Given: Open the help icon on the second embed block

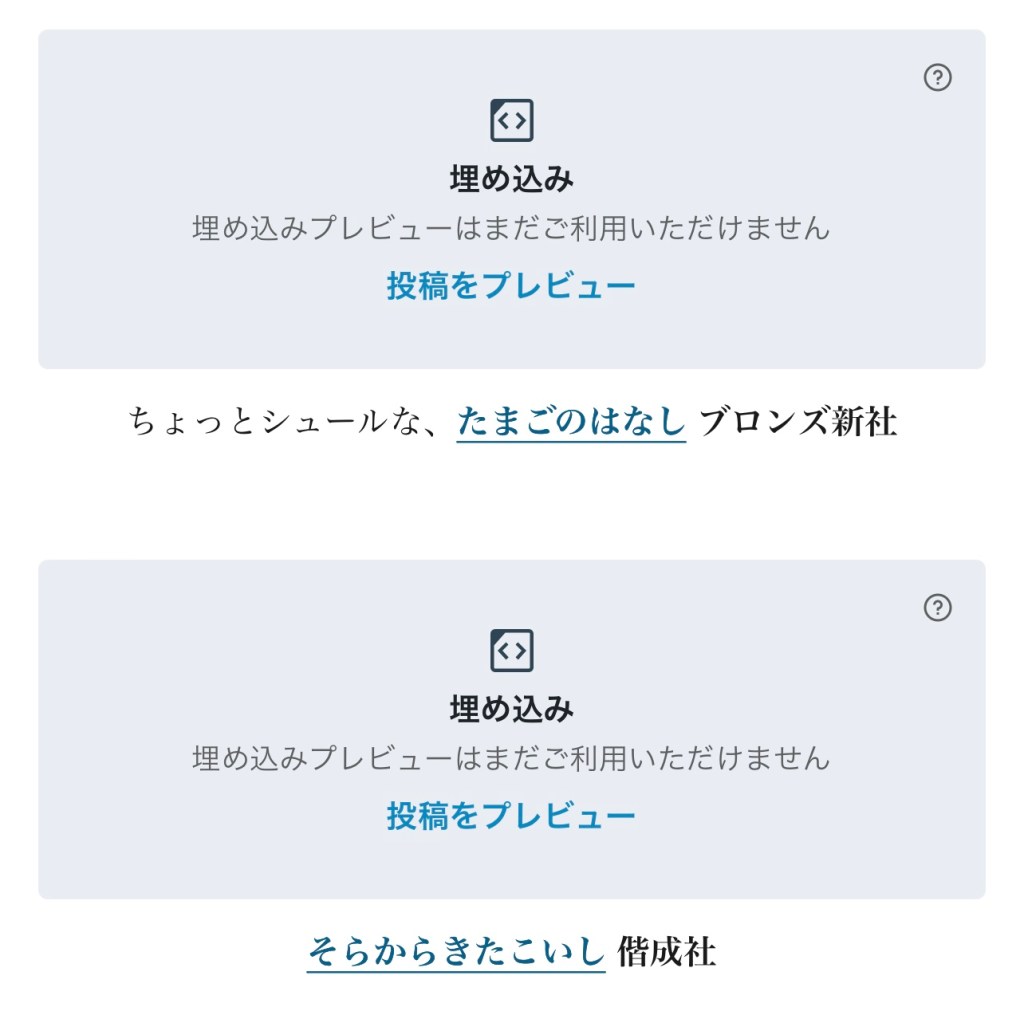Looking at the screenshot, I should 937,608.
